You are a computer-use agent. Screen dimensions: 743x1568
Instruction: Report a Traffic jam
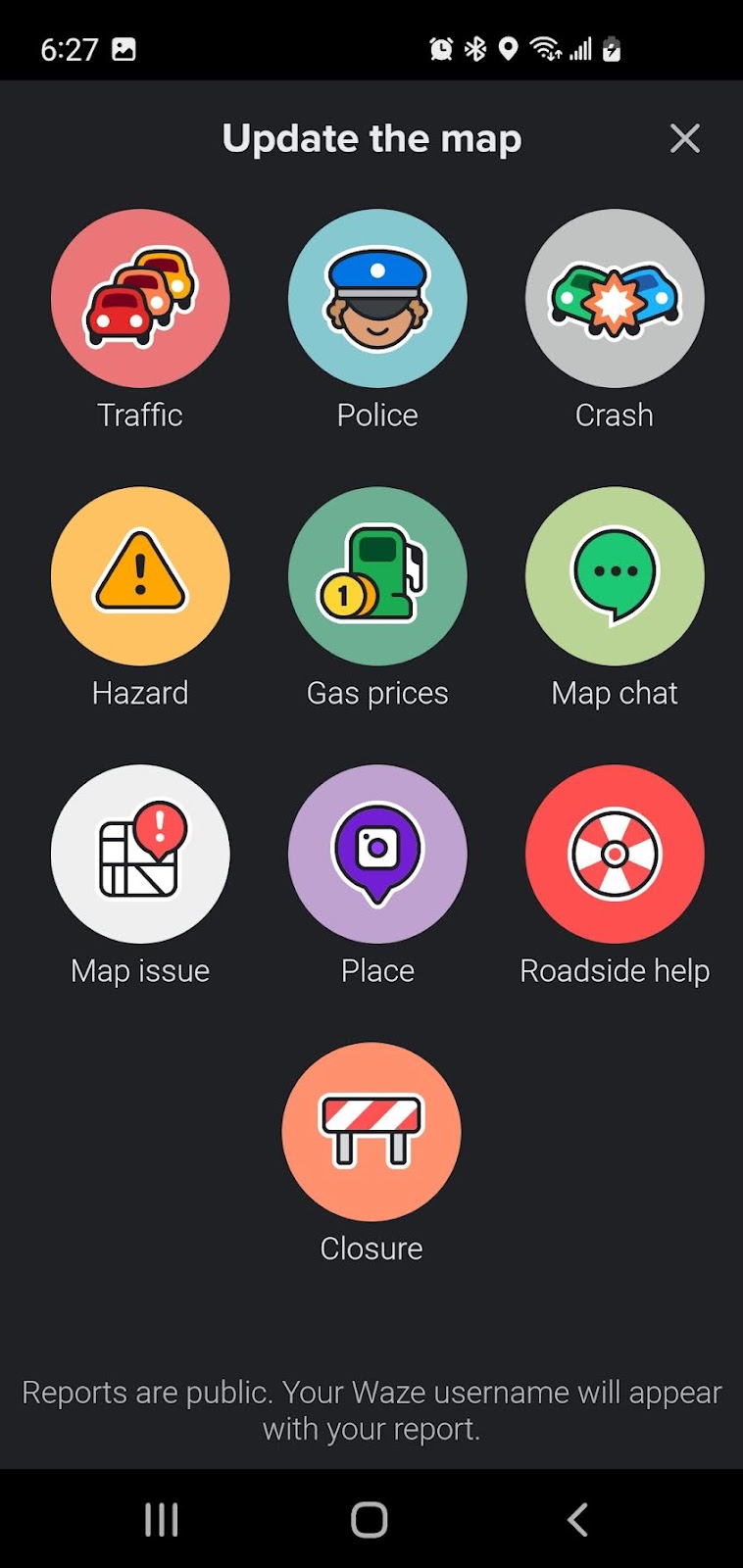[x=140, y=298]
